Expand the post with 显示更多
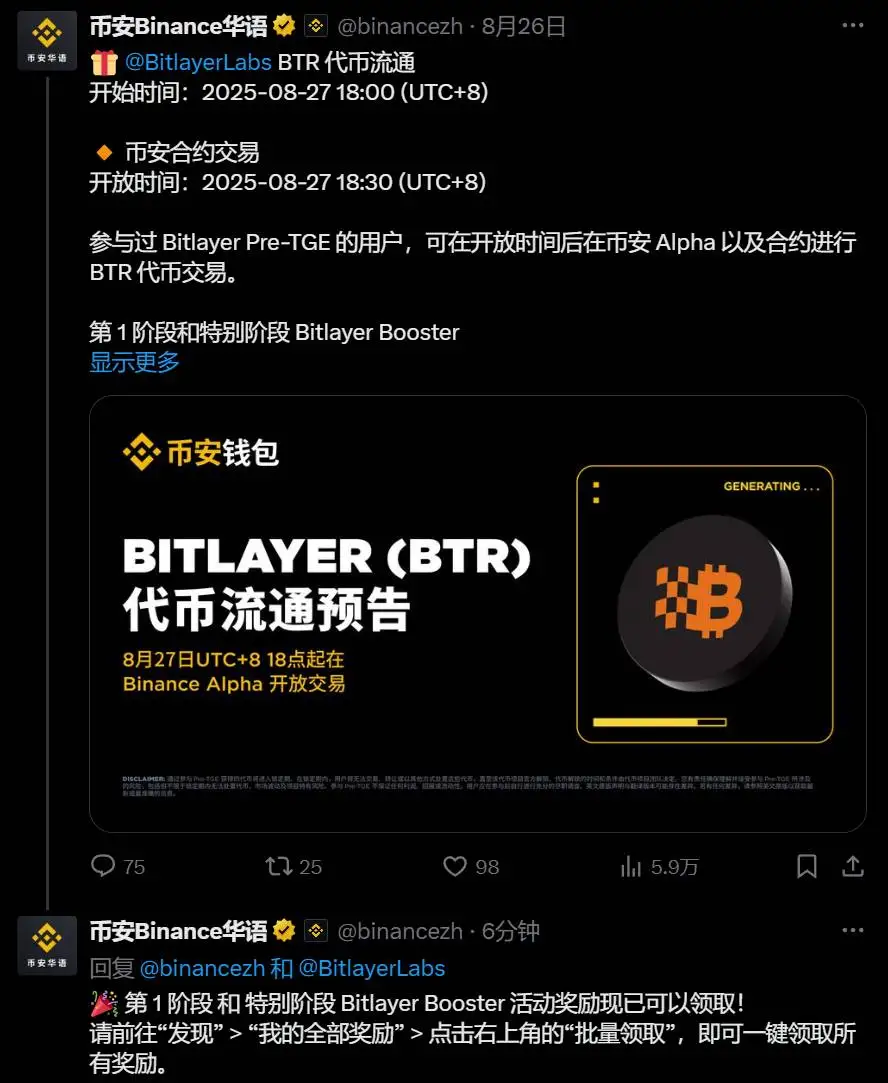 click(x=134, y=362)
